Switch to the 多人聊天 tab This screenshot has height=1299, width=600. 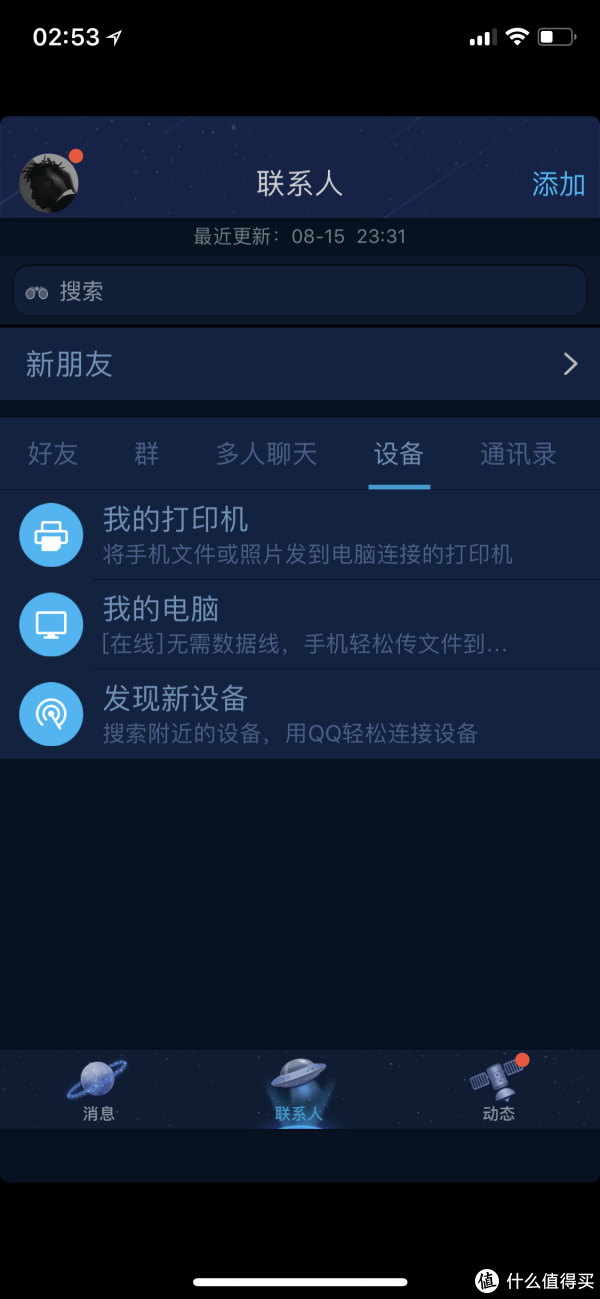coord(266,454)
